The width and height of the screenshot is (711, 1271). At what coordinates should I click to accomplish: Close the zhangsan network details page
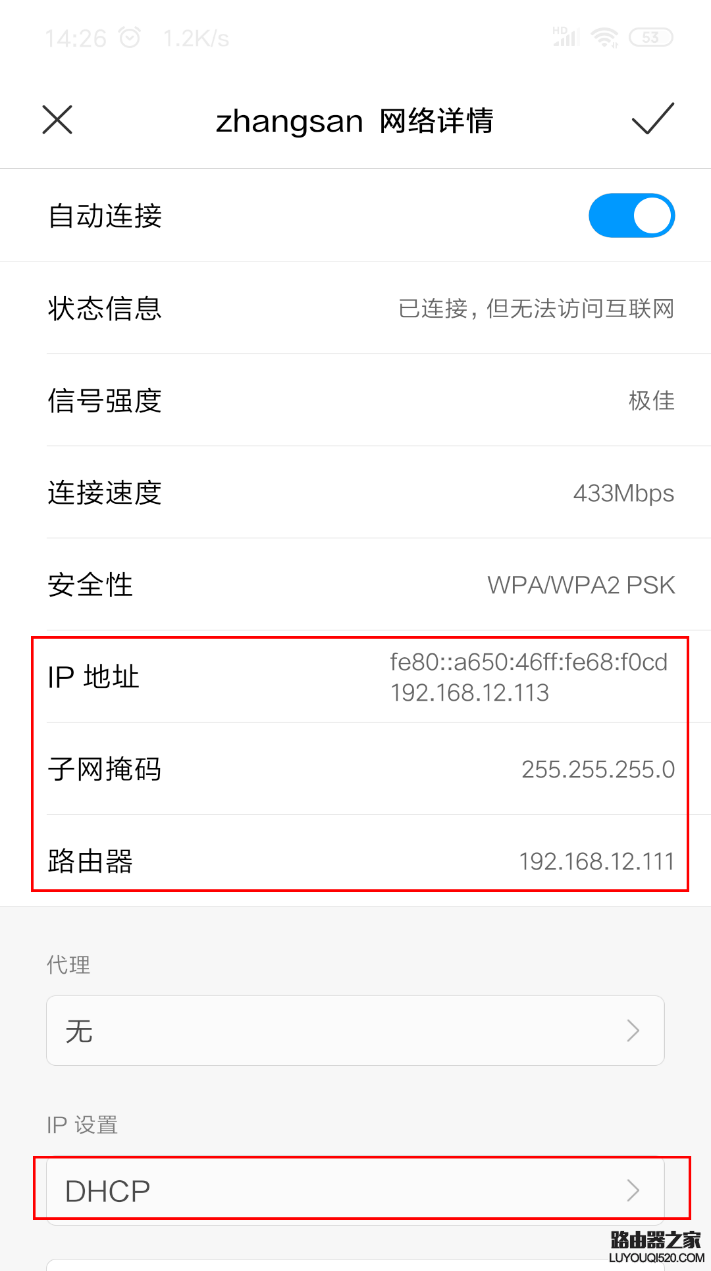click(57, 120)
